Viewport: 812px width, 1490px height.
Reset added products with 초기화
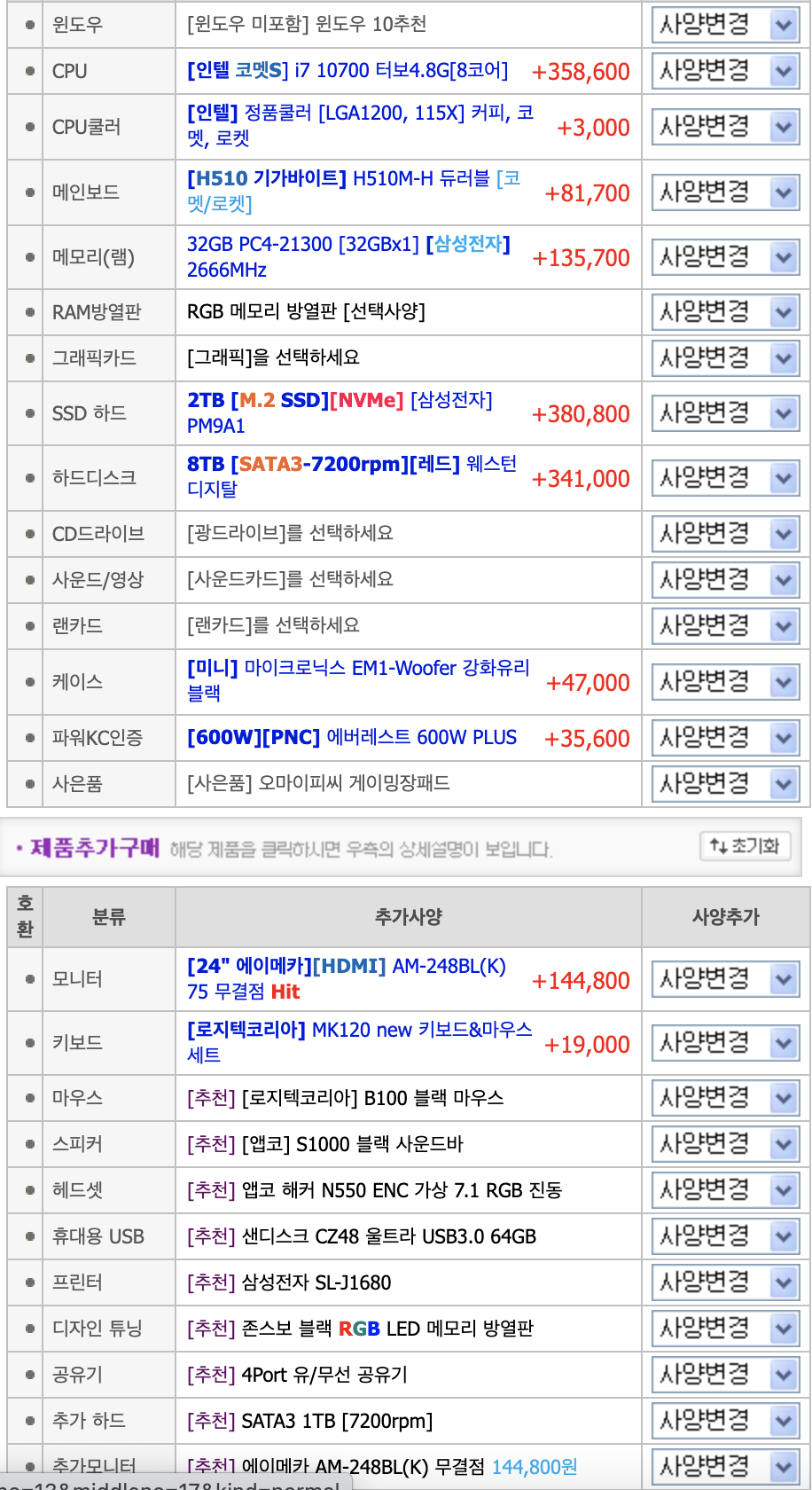[x=745, y=846]
